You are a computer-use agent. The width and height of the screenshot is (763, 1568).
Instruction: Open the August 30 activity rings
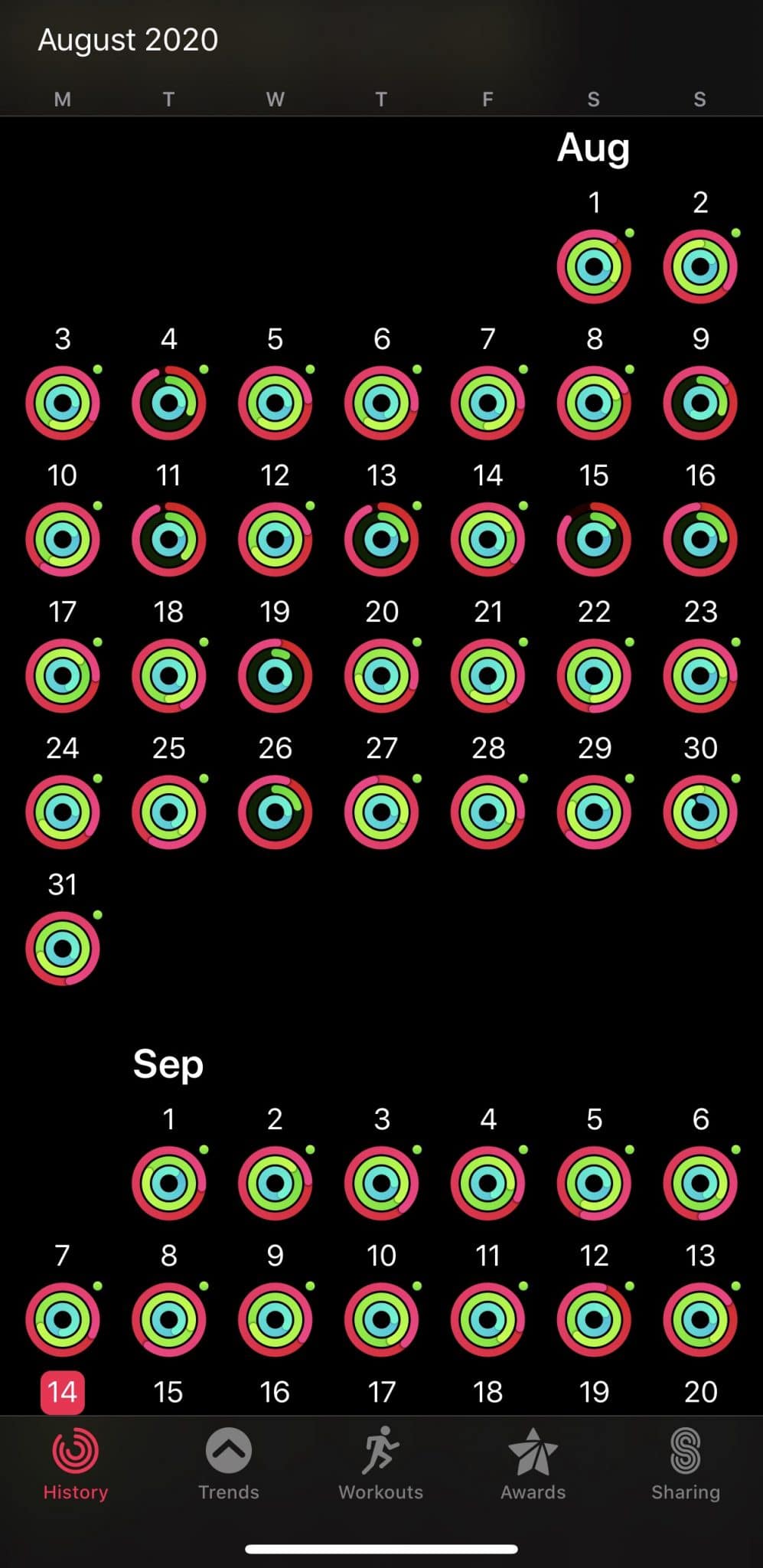700,812
